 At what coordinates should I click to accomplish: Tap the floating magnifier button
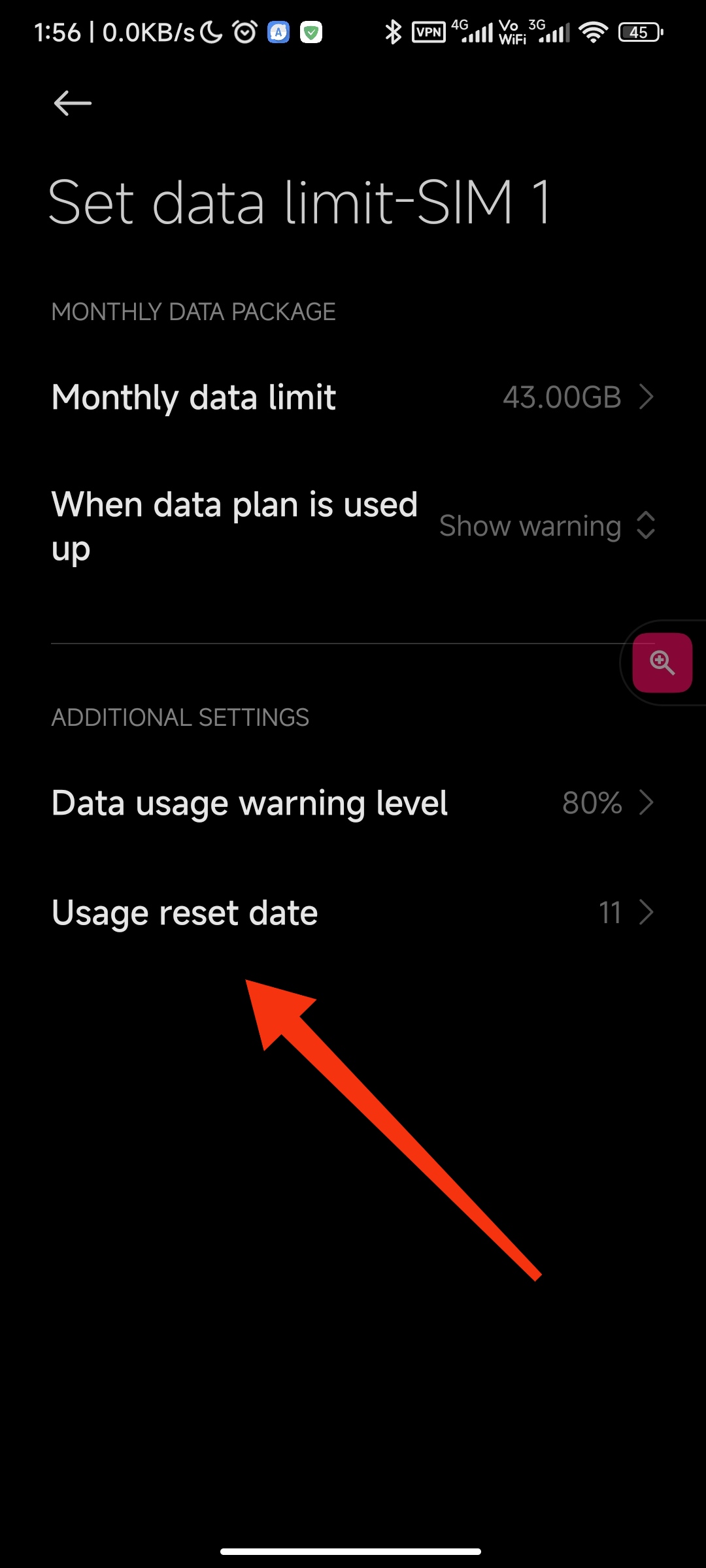[x=662, y=662]
